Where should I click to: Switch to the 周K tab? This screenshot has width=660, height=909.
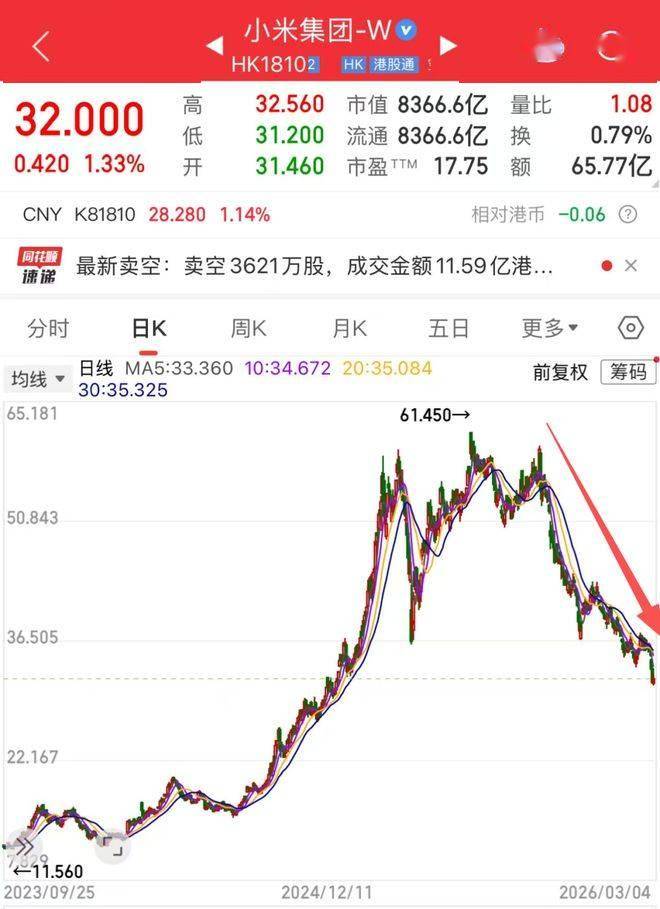pos(248,328)
